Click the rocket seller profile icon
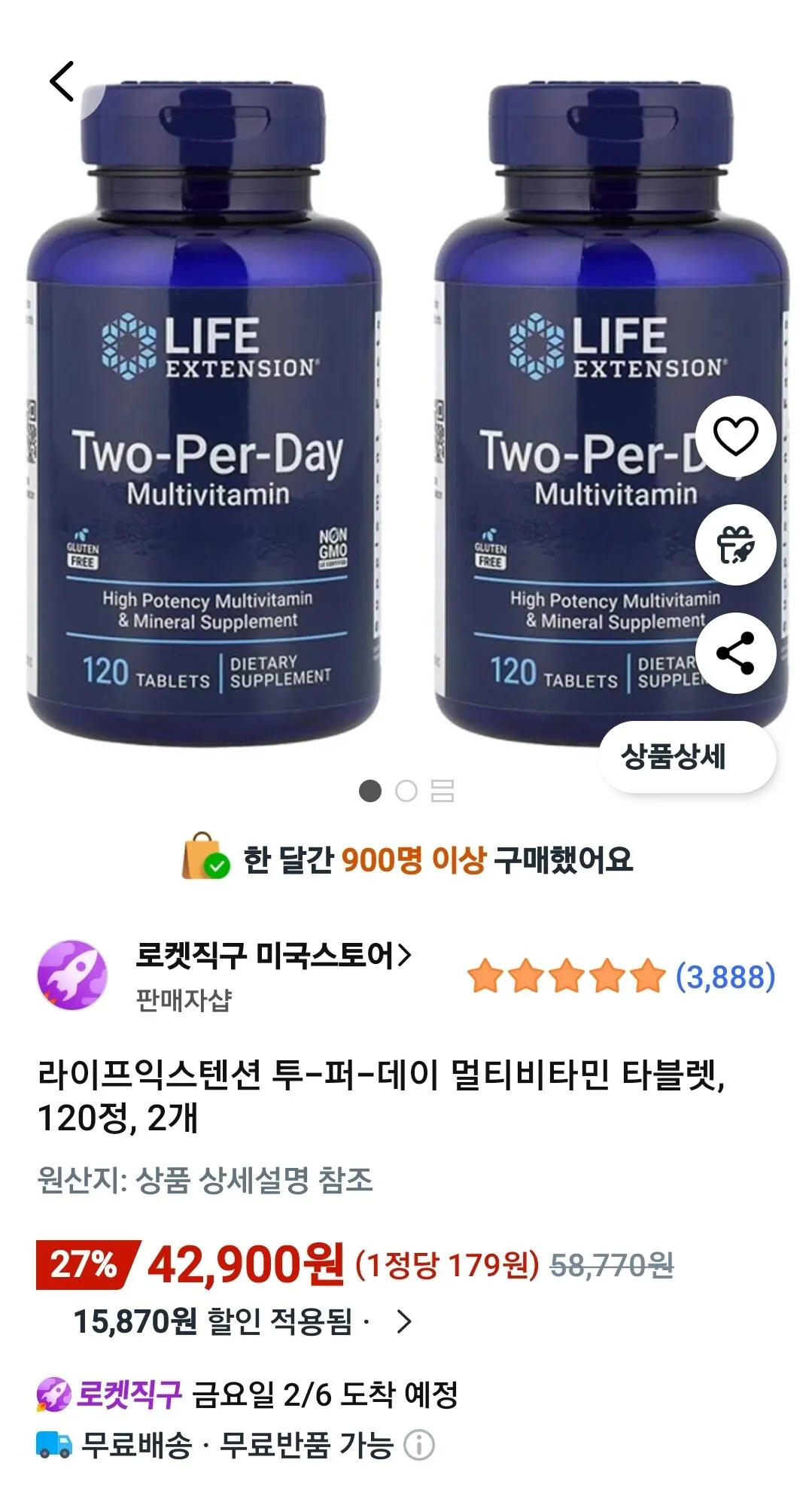 click(73, 978)
